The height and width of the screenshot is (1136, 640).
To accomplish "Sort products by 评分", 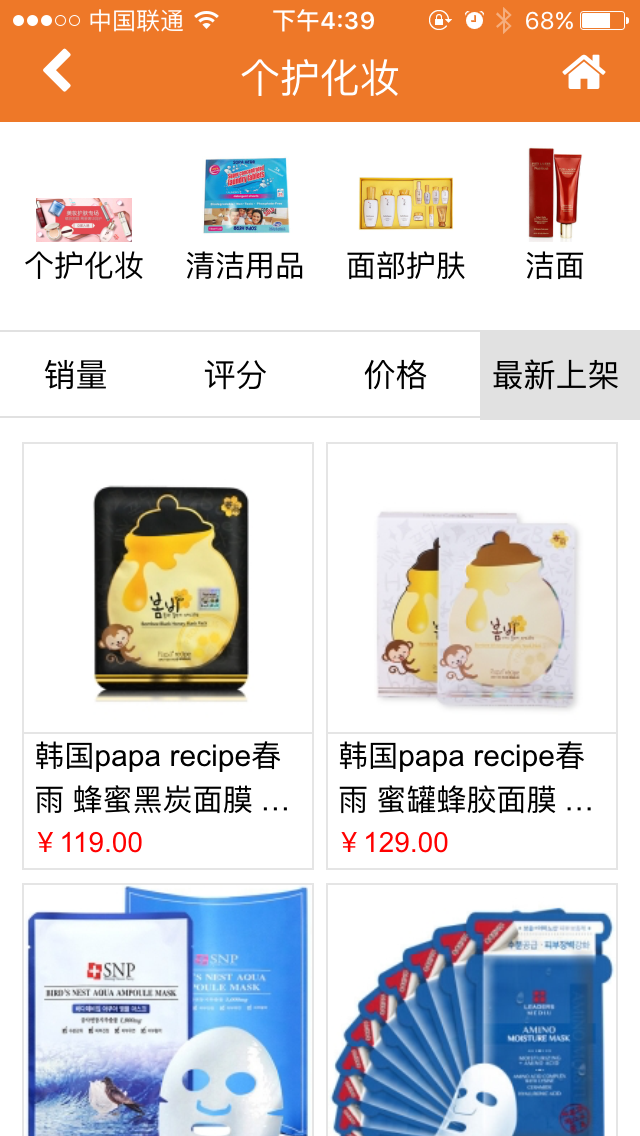I will [235, 375].
